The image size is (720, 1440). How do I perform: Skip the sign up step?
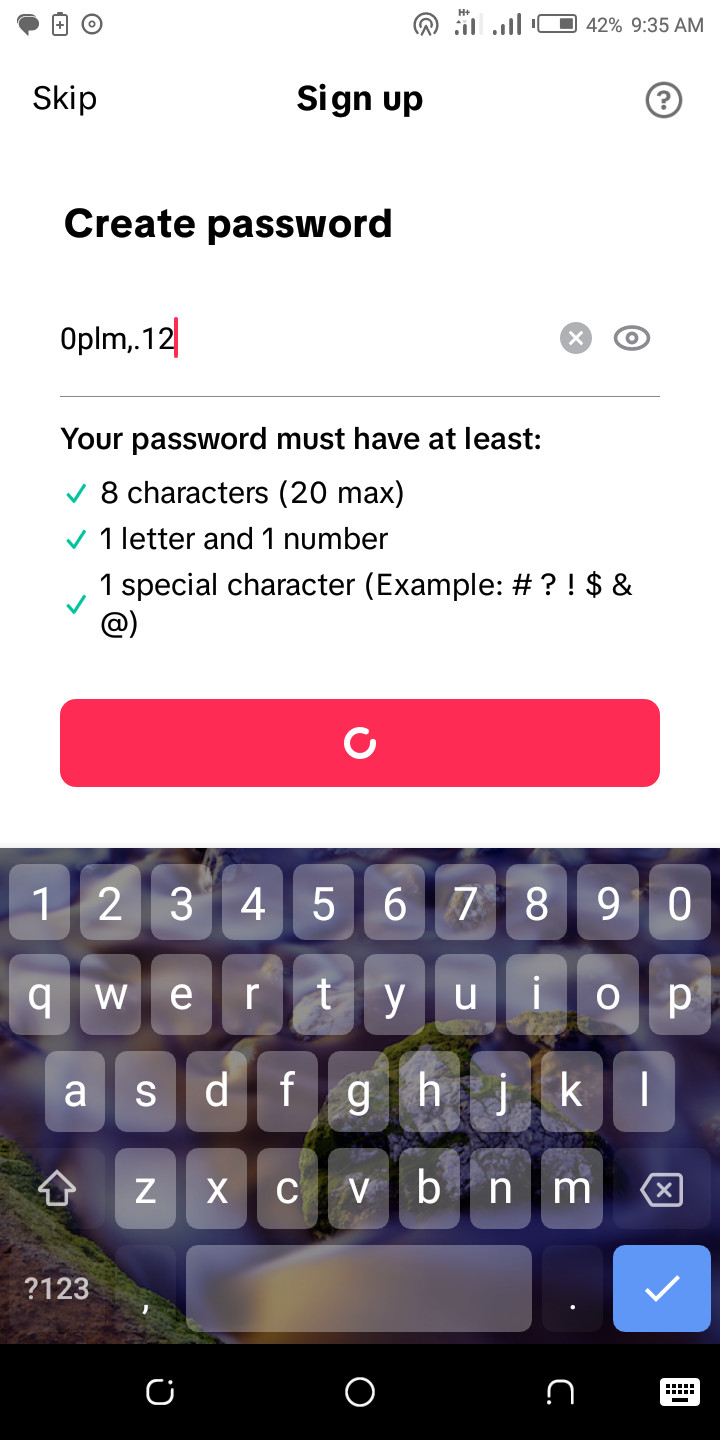(65, 98)
